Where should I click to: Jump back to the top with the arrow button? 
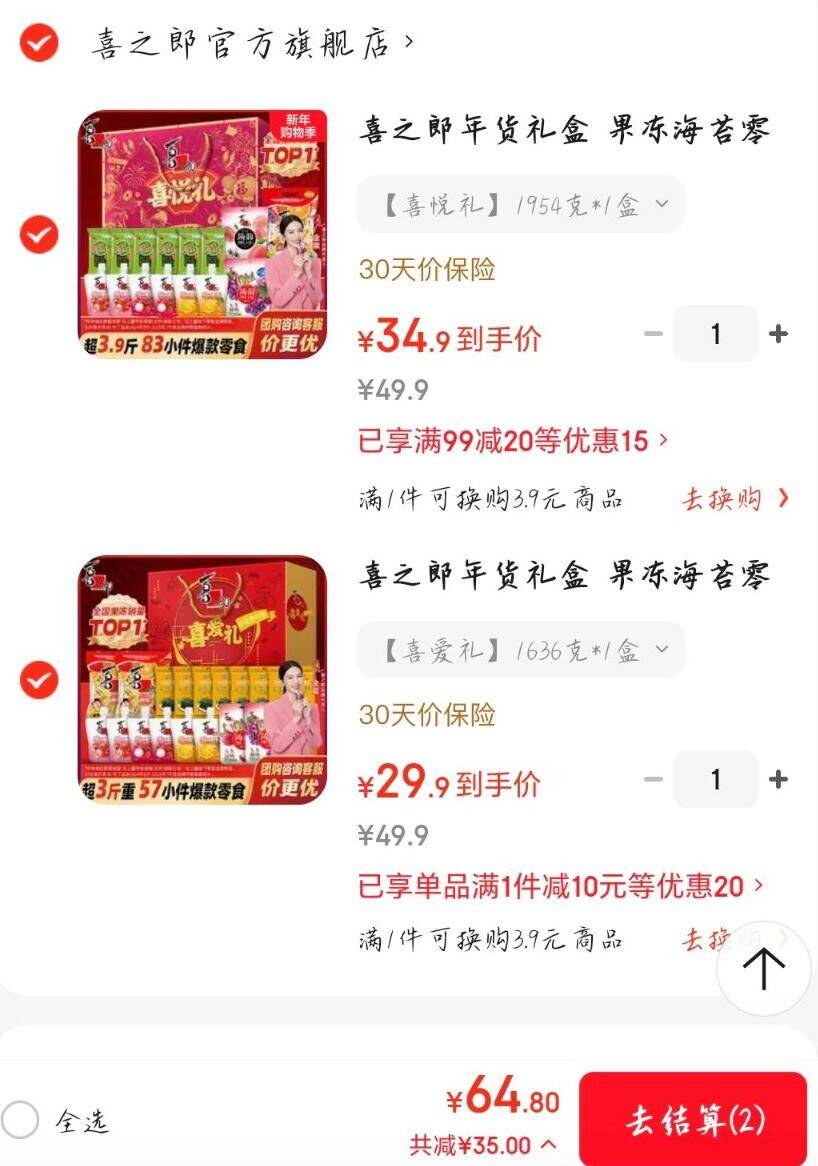tap(764, 968)
